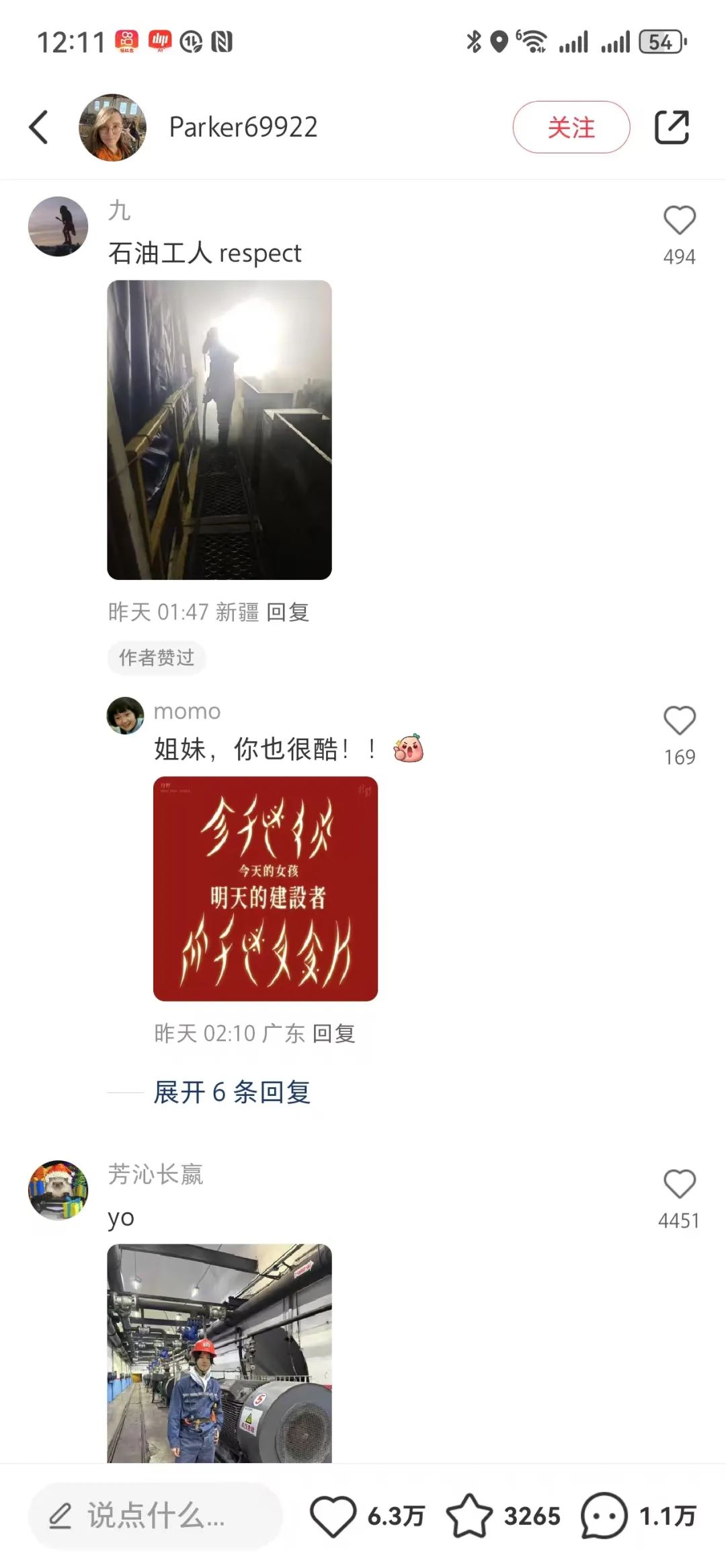Go back using the arrow
Image resolution: width=726 pixels, height=1568 pixels.
pyautogui.click(x=39, y=127)
